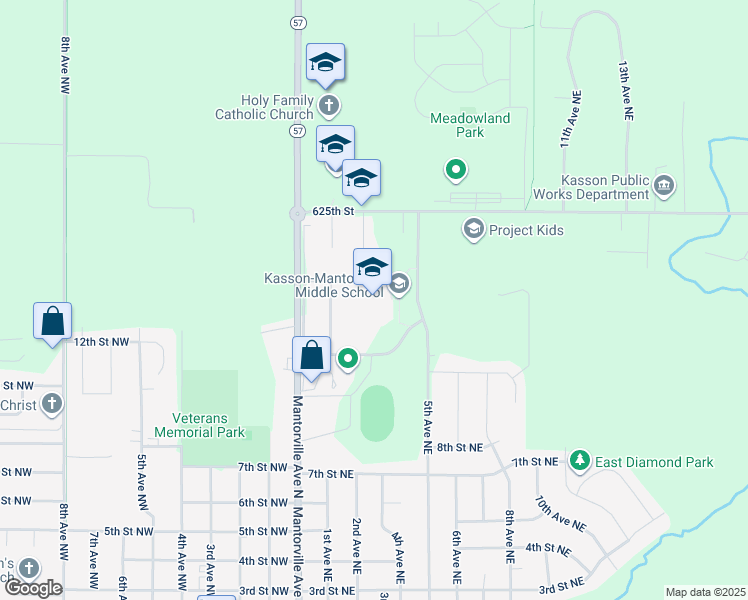Tap the Kasson Public Works Department marker

tap(664, 186)
